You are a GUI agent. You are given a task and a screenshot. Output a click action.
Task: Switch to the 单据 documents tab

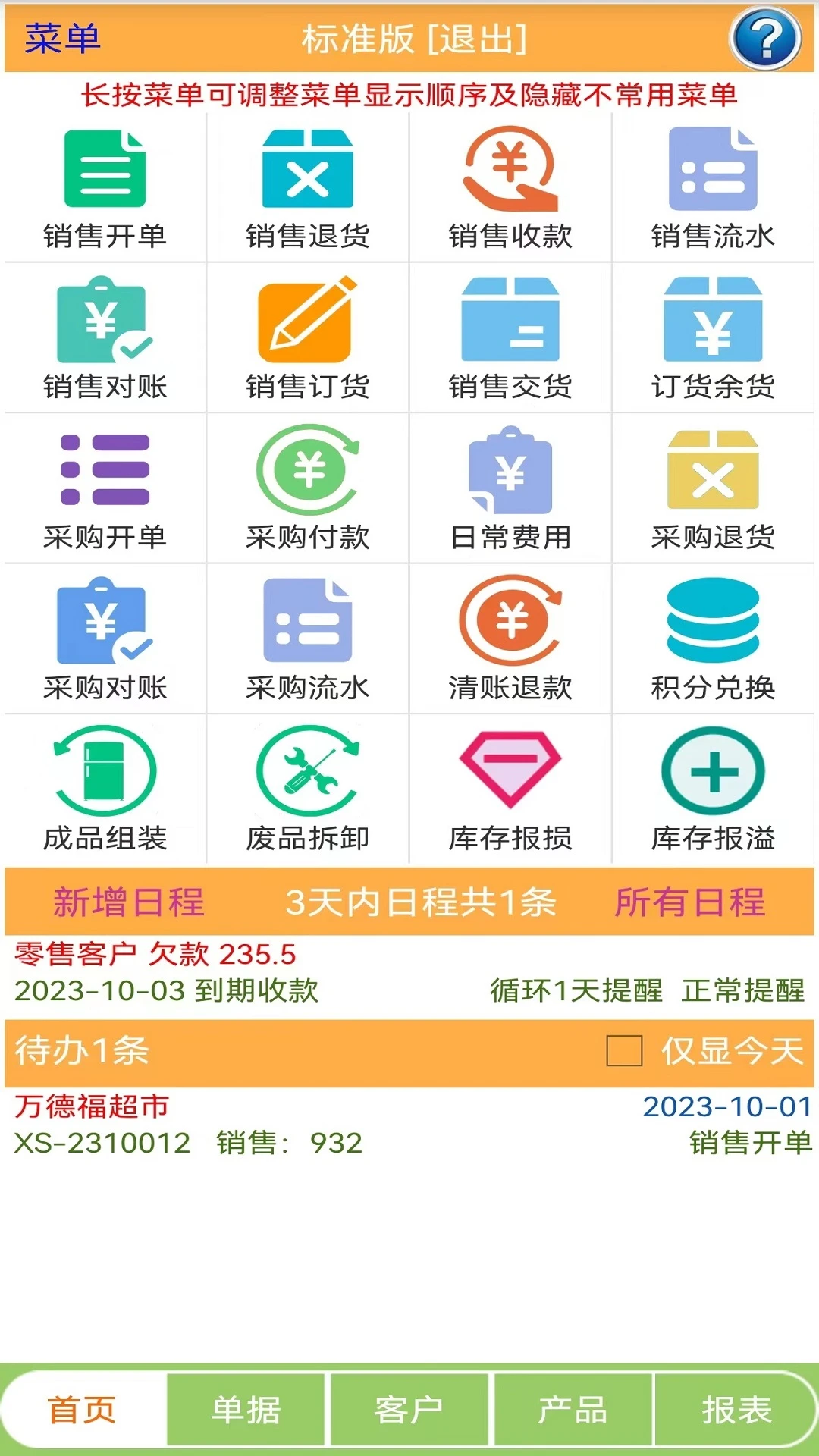[246, 1408]
